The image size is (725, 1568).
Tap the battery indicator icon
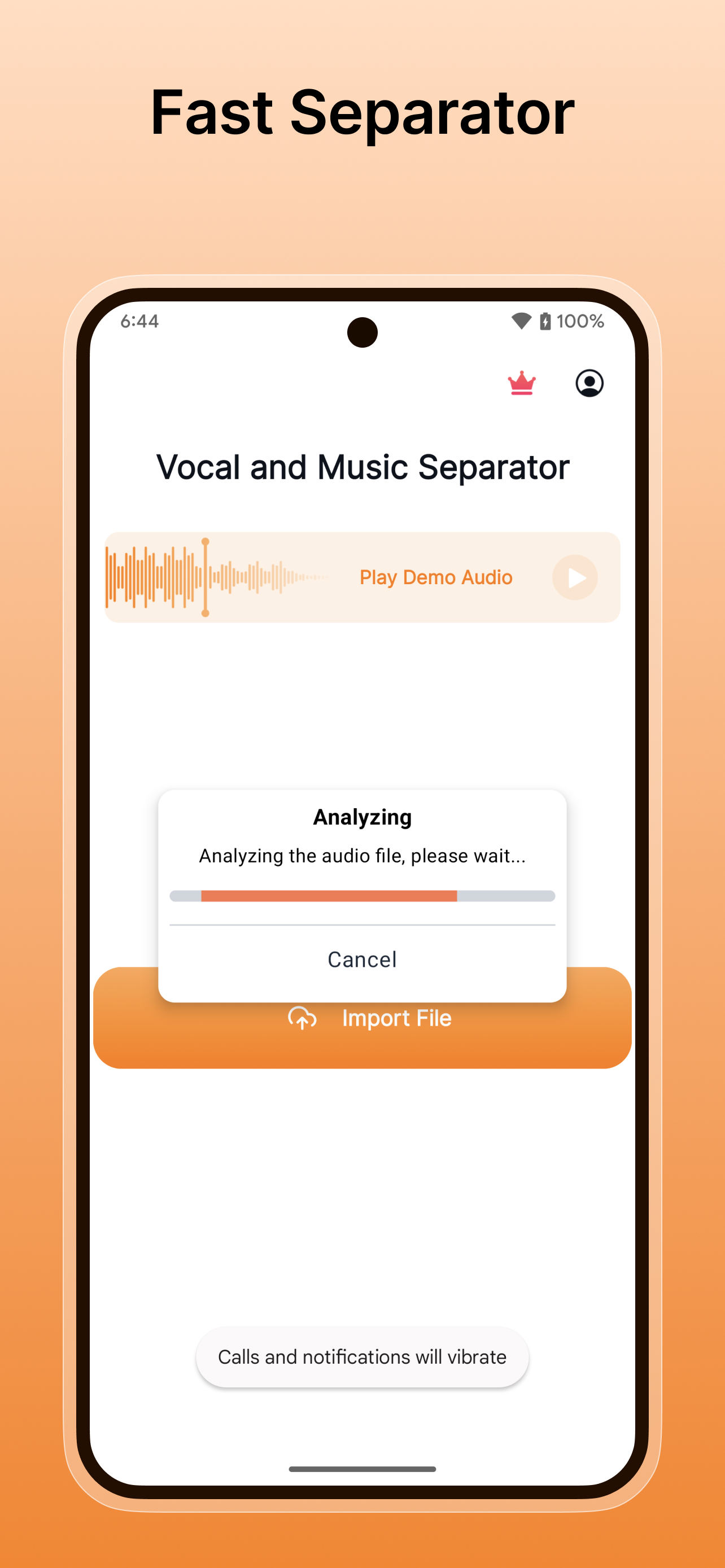(547, 321)
